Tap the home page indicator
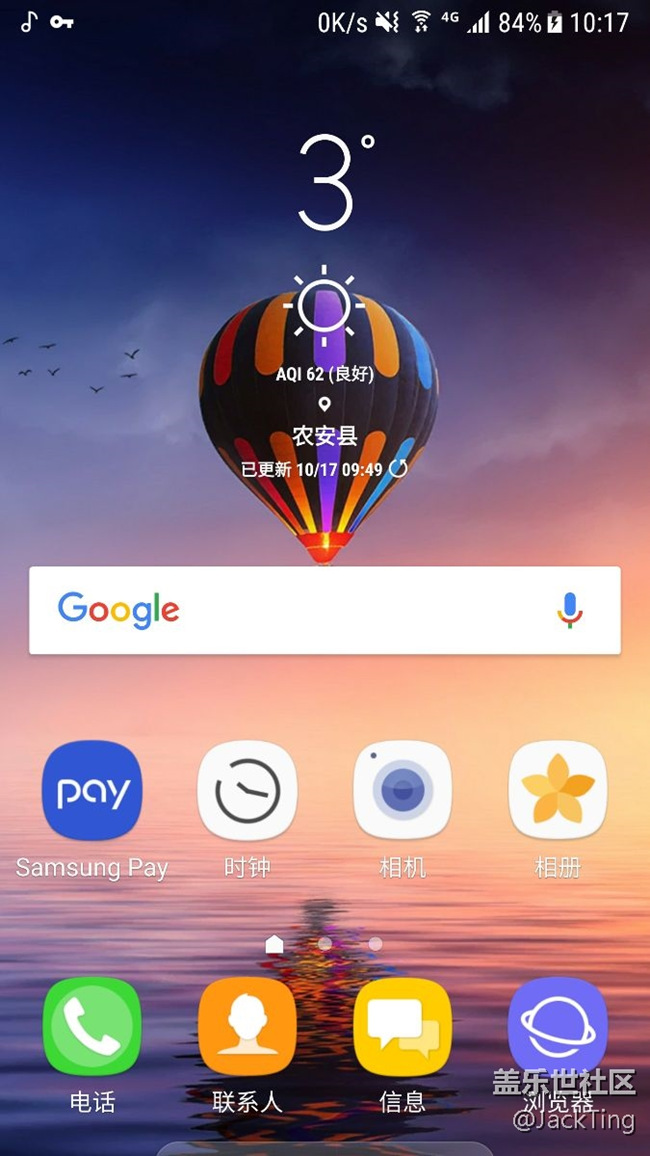Viewport: 650px width, 1156px height. click(275, 944)
